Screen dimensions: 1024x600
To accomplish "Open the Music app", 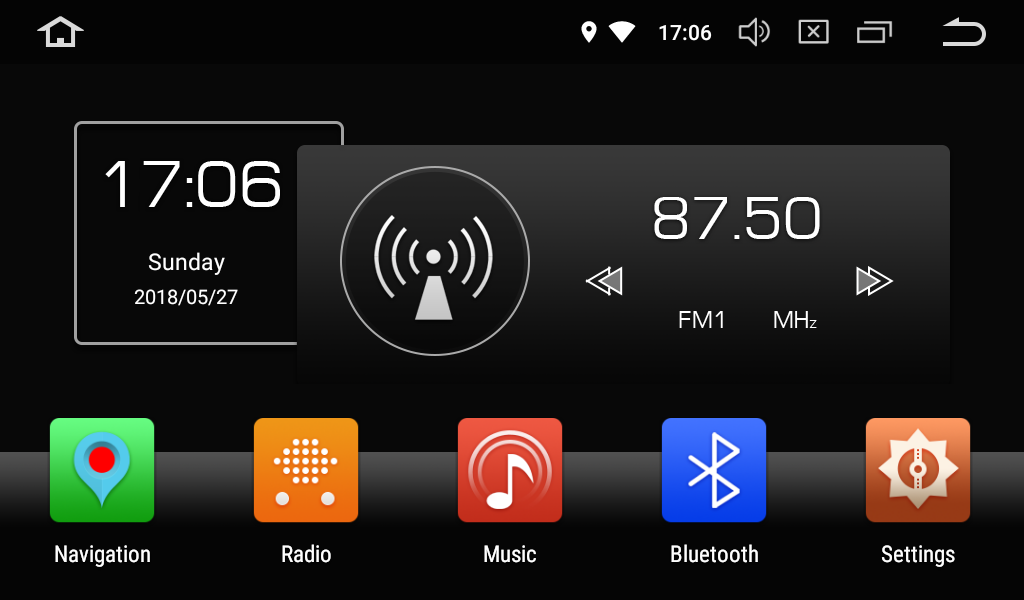I will (510, 470).
